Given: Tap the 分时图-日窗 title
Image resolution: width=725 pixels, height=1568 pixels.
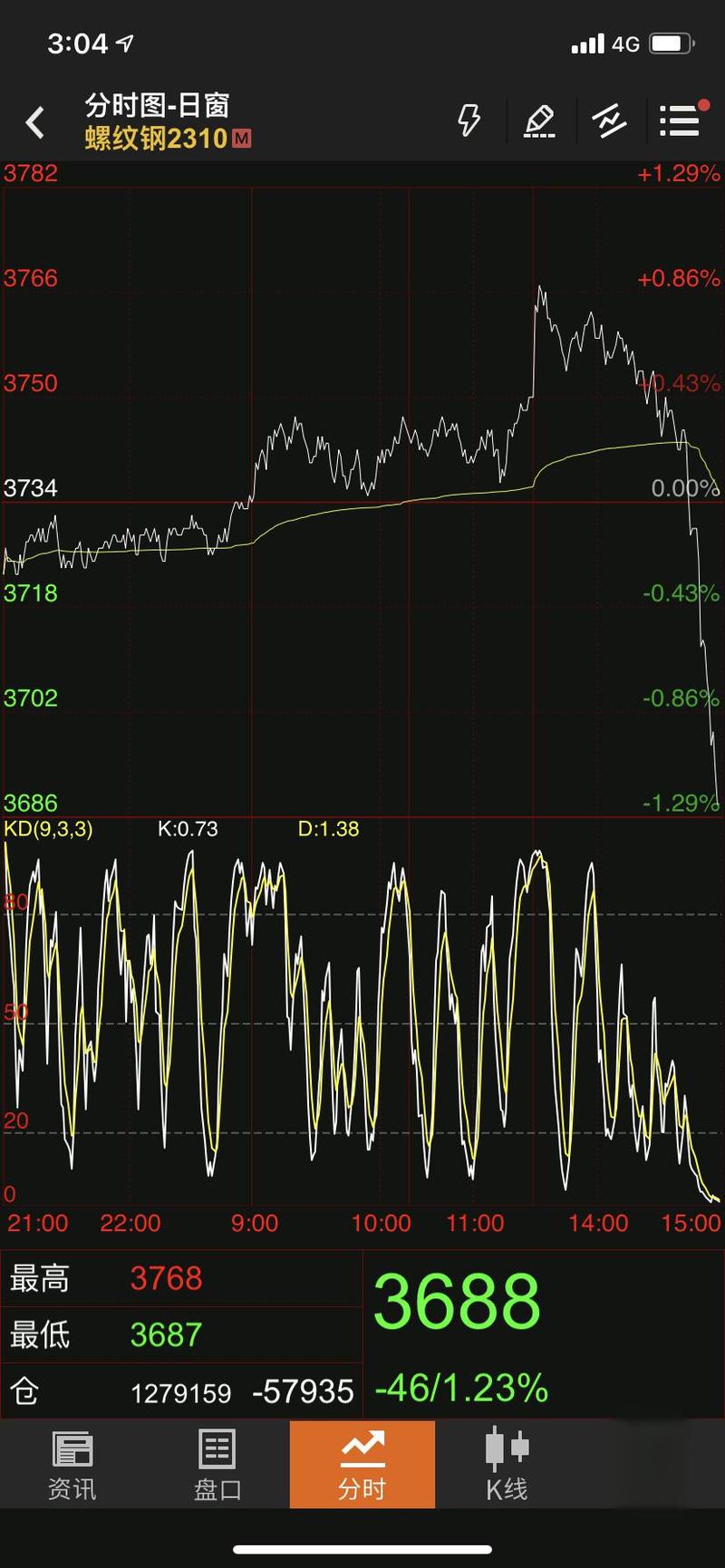Looking at the screenshot, I should [157, 106].
